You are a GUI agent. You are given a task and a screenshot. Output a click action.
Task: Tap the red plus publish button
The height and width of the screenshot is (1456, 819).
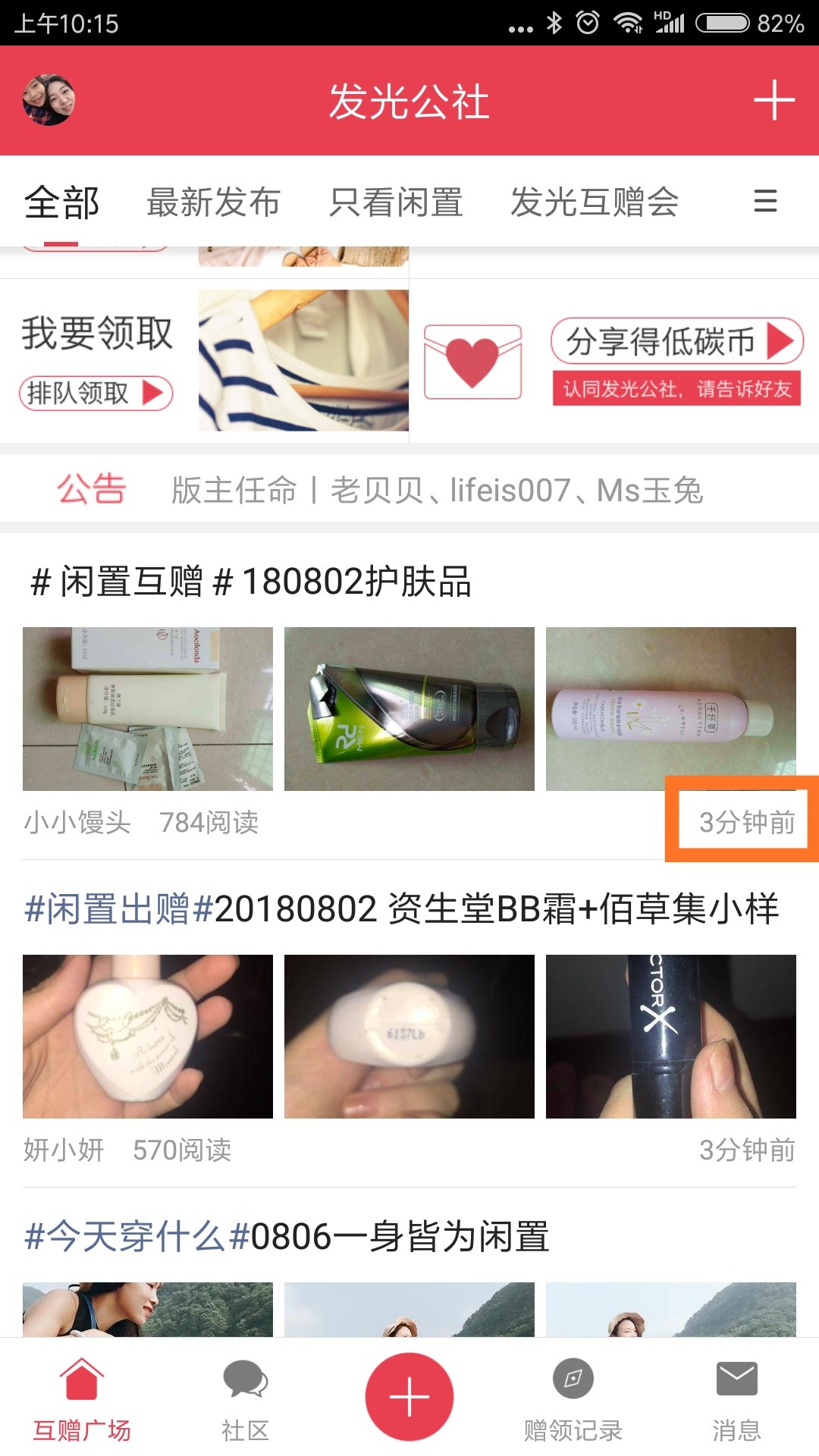coord(409,1396)
